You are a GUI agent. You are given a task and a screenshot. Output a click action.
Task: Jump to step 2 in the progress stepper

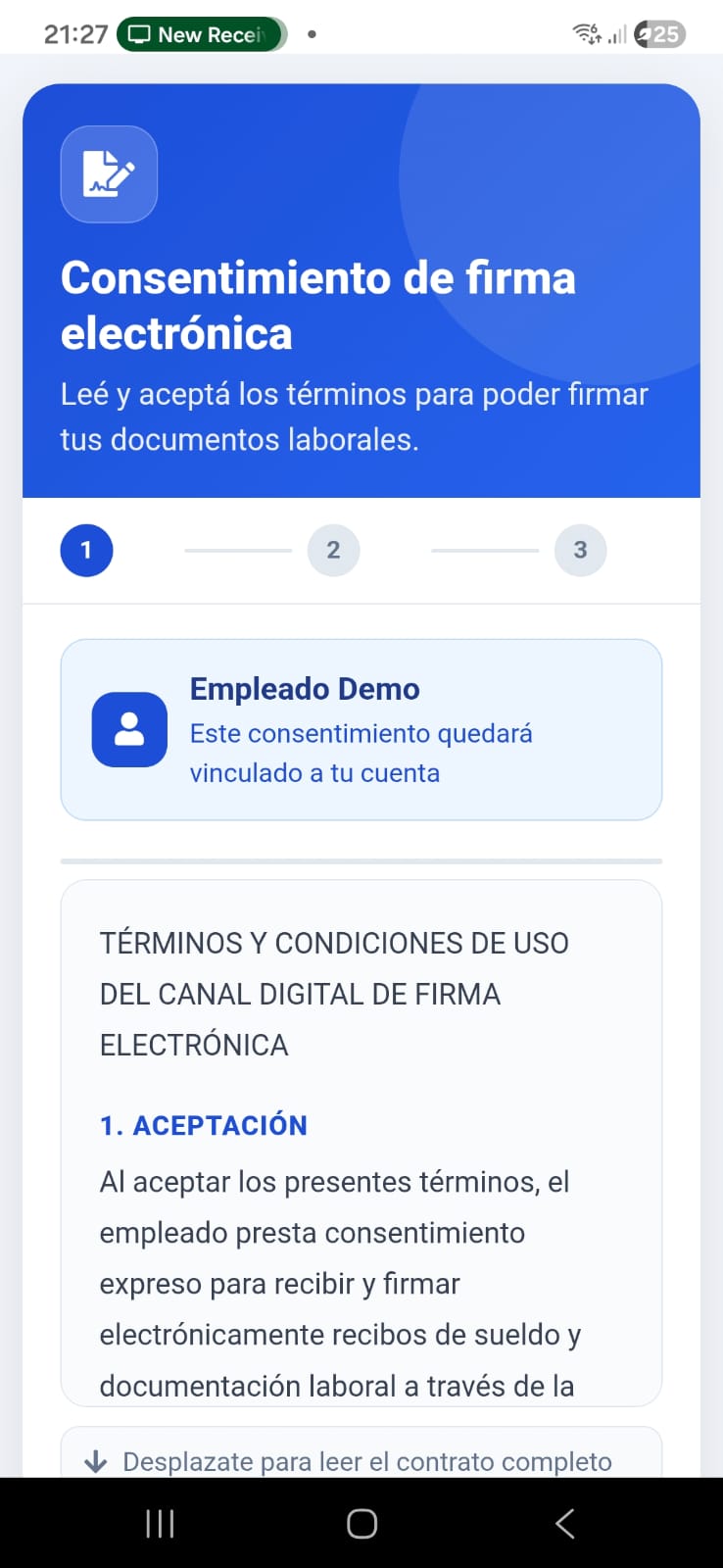[x=333, y=550]
